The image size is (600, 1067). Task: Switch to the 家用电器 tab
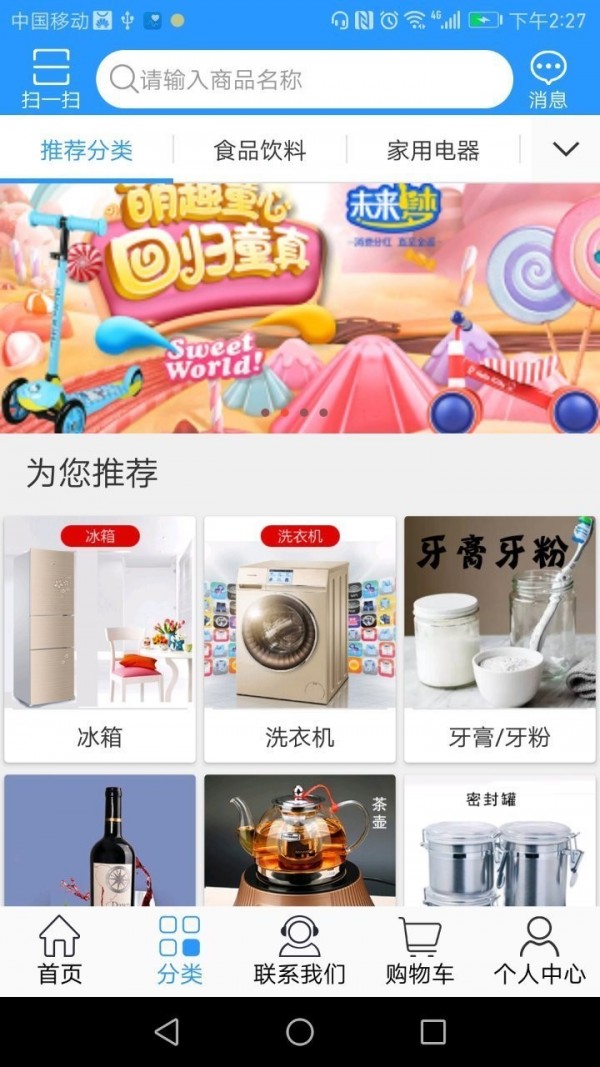[433, 150]
